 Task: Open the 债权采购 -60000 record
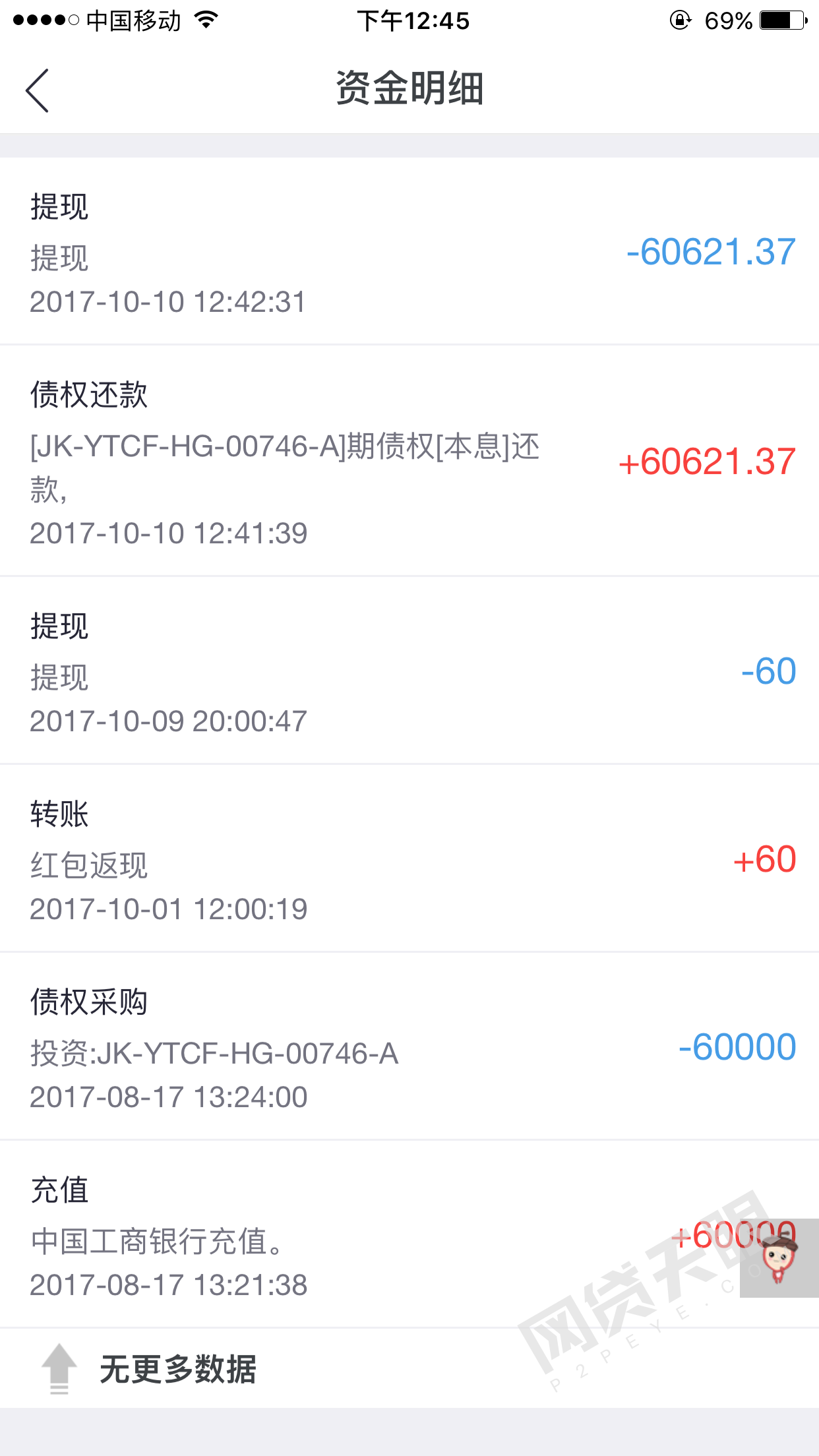409,1046
